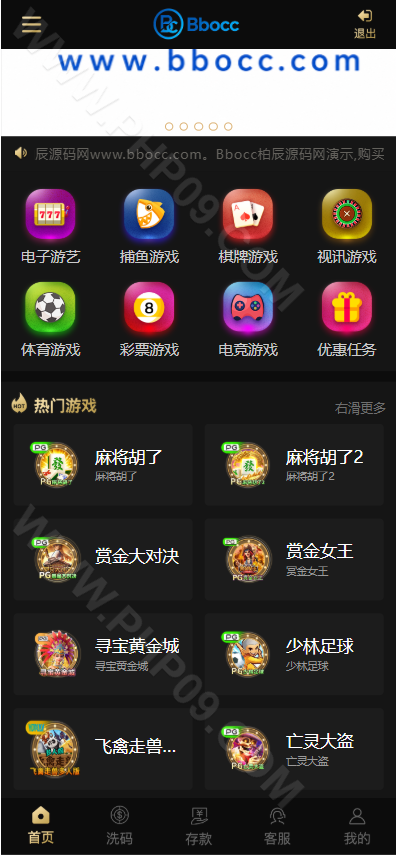Launch the 寻宝黄金城 game card
This screenshot has width=396, height=855.
coord(103,654)
